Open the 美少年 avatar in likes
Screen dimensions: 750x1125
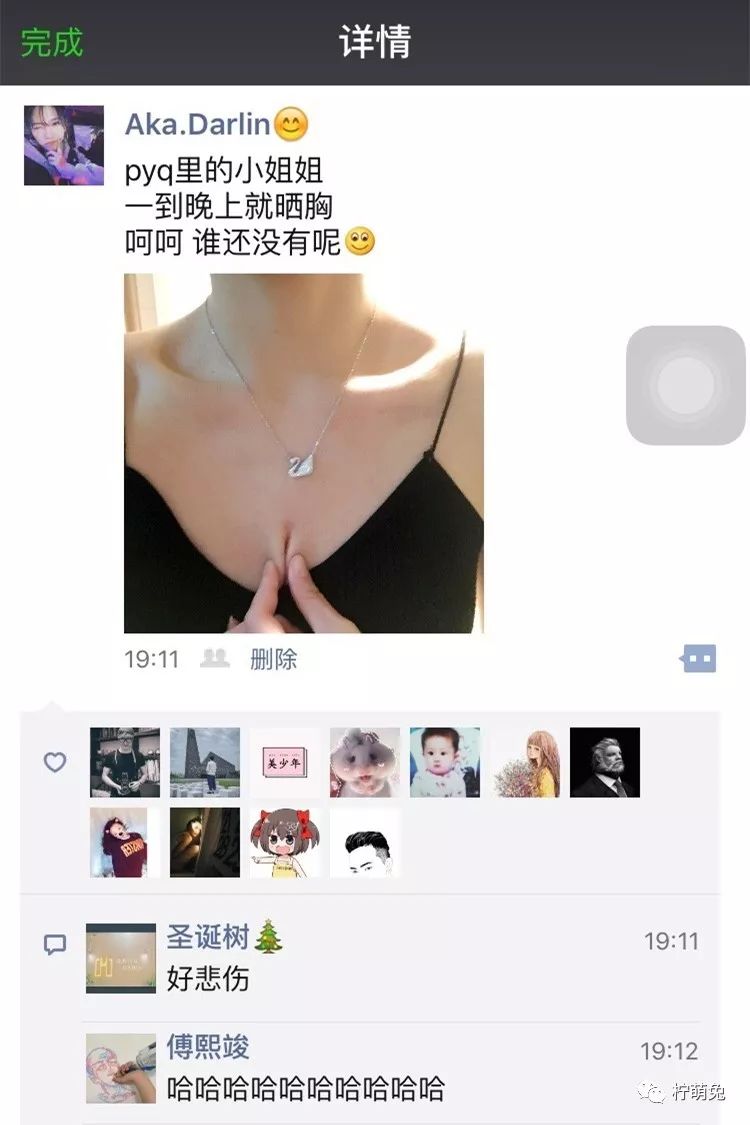pos(285,762)
